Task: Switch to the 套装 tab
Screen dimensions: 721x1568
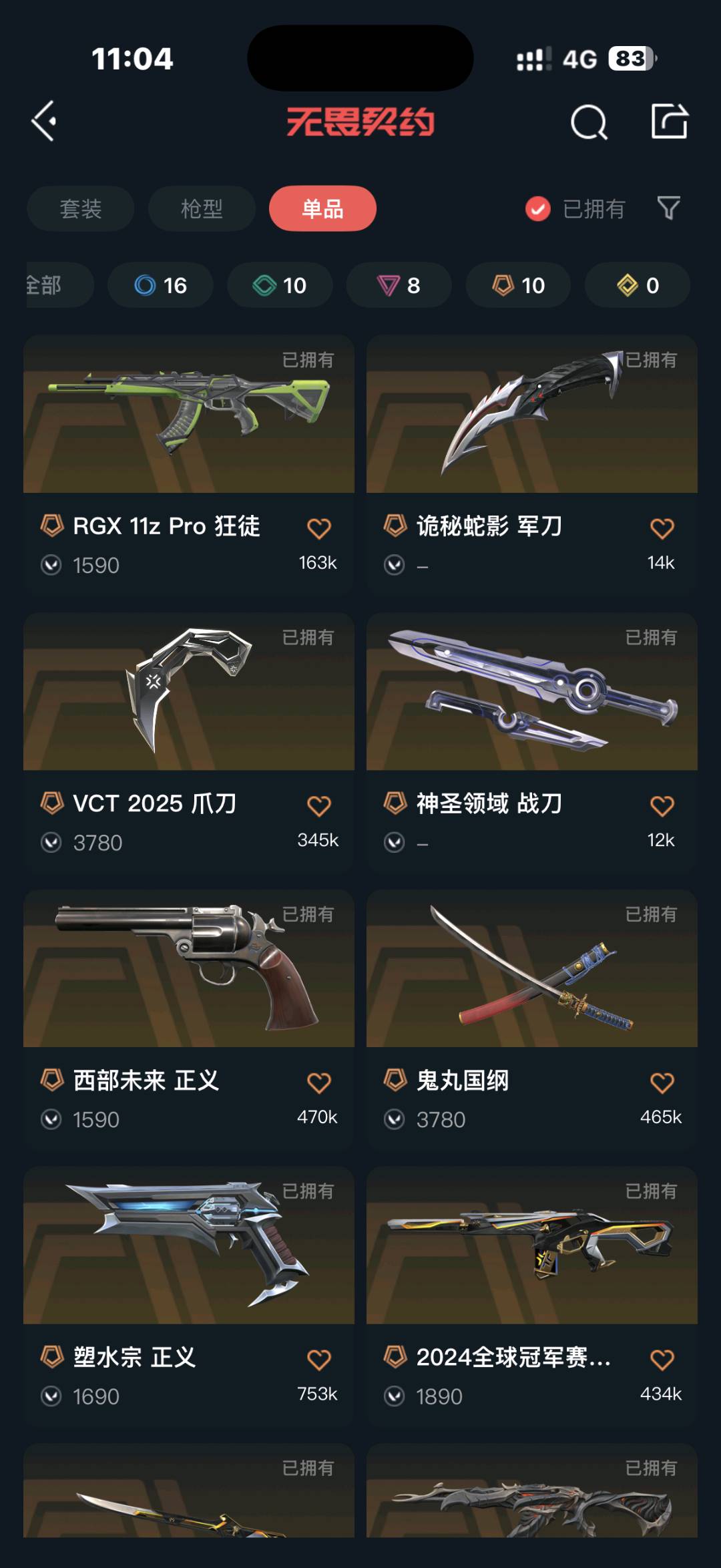Action: 81,208
